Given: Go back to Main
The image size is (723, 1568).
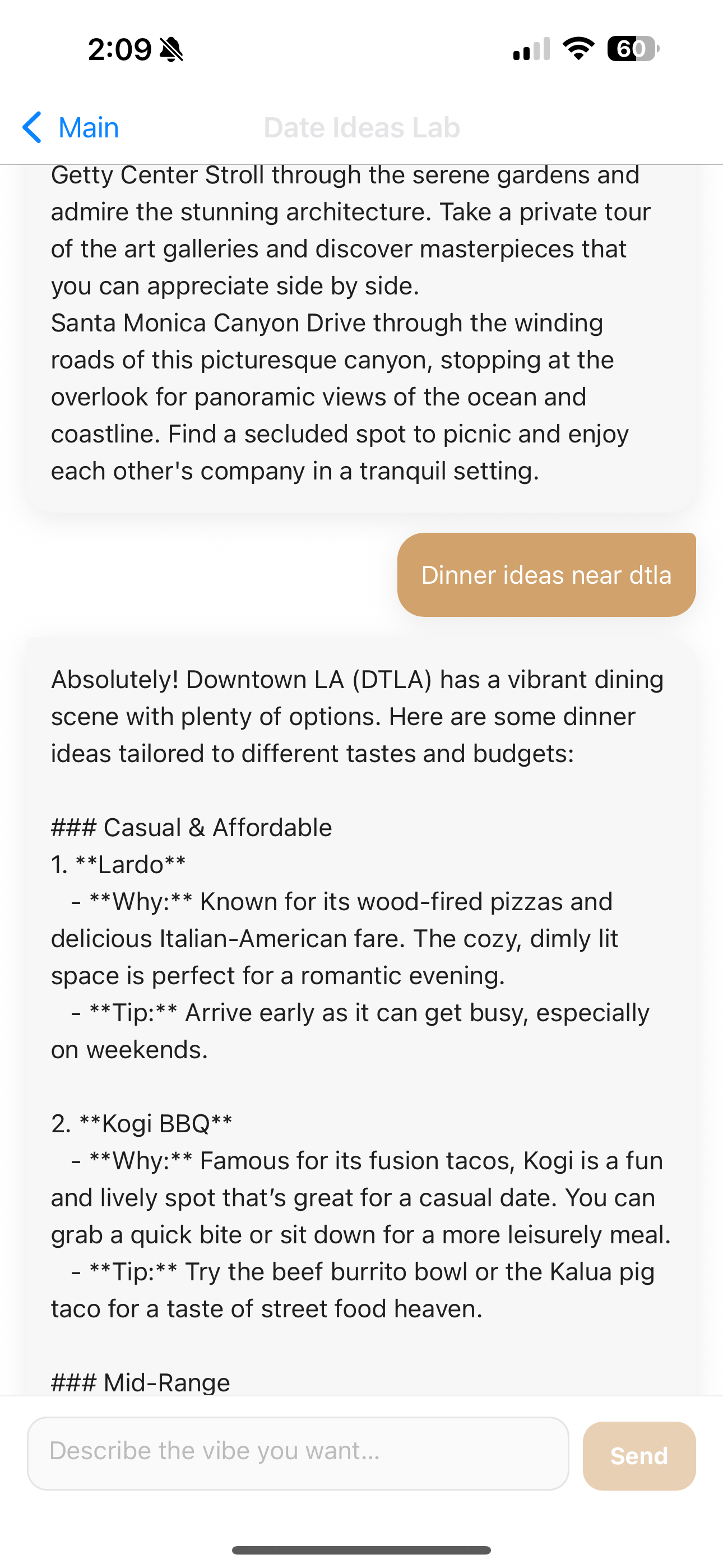Looking at the screenshot, I should (71, 128).
